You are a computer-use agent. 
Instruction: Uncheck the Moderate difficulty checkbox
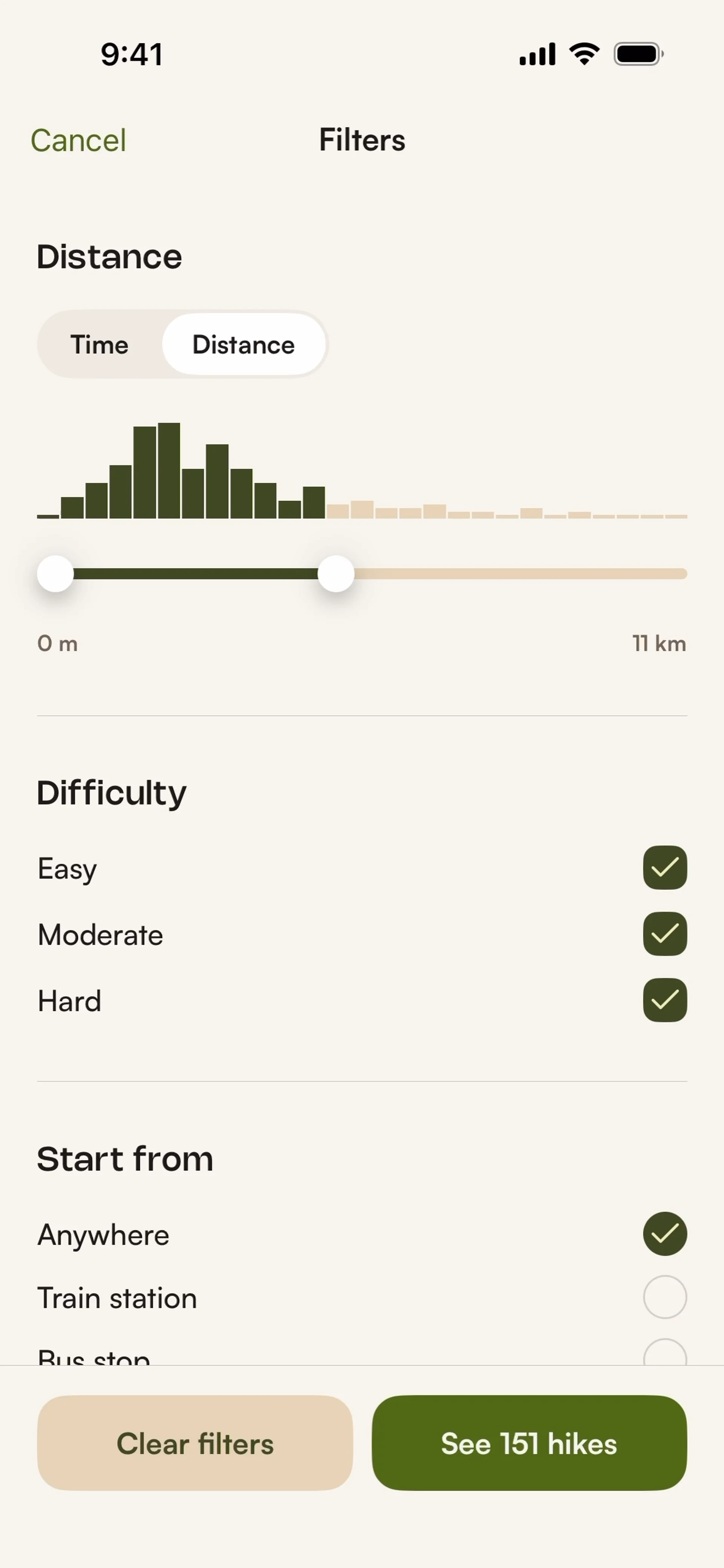[664, 934]
